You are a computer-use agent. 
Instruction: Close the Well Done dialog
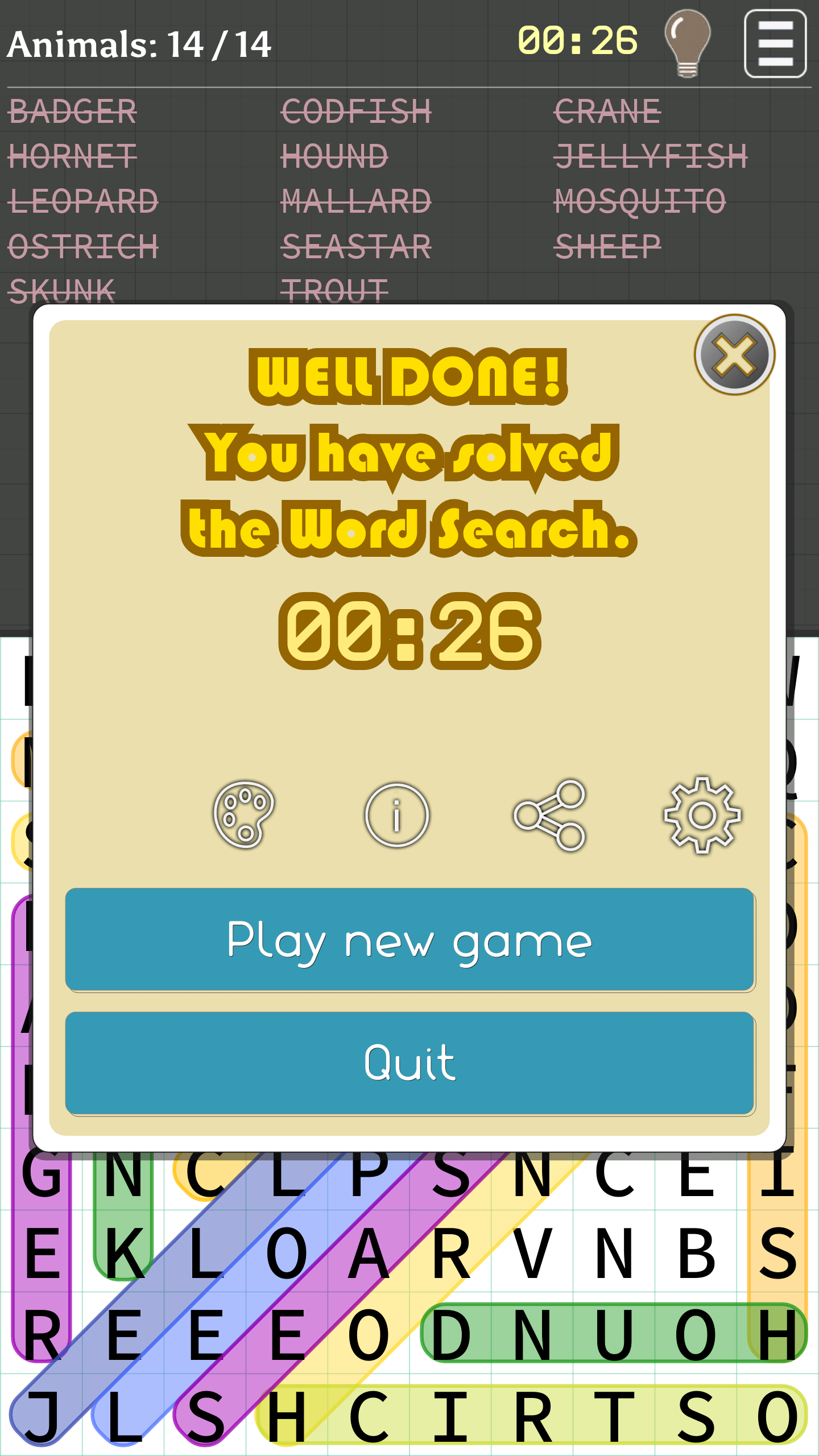[734, 355]
